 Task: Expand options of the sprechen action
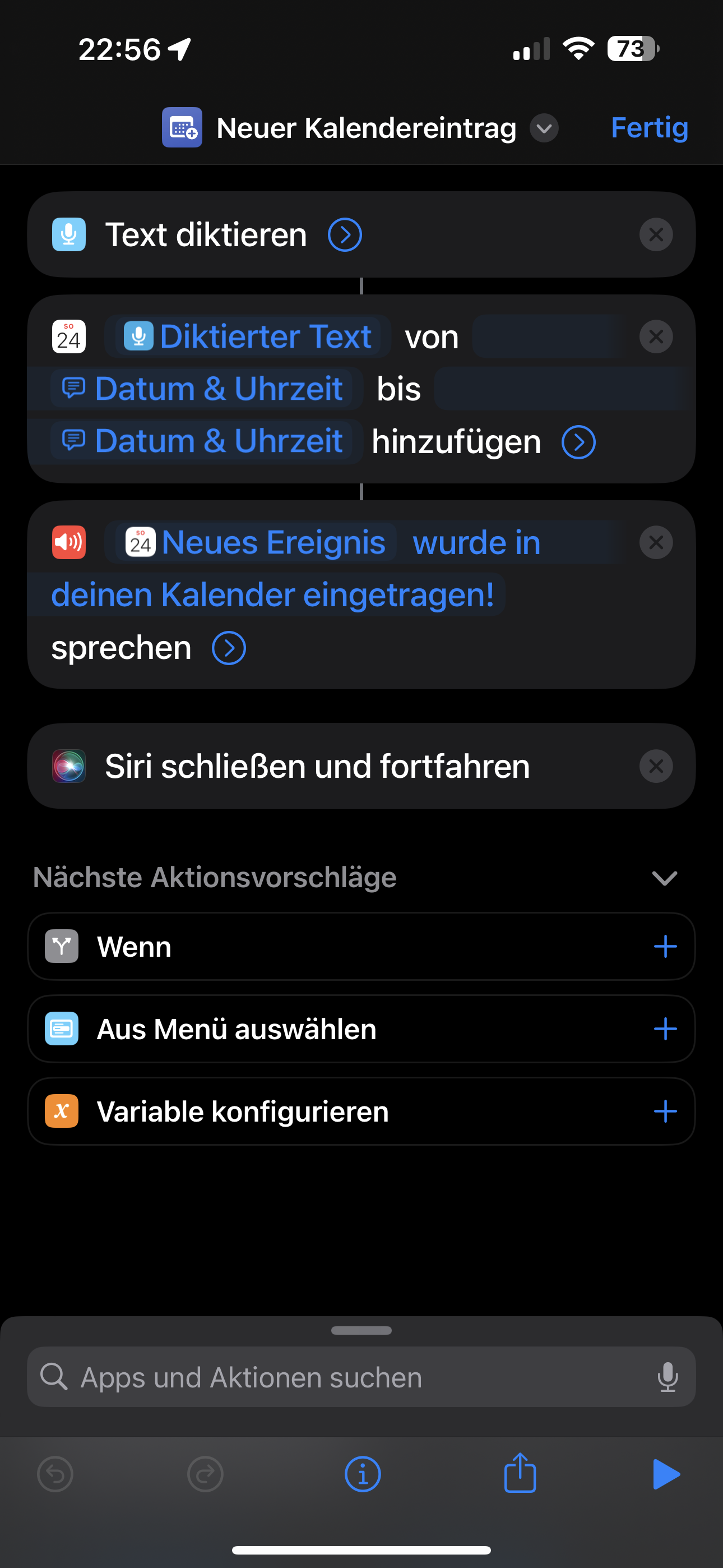pos(228,648)
